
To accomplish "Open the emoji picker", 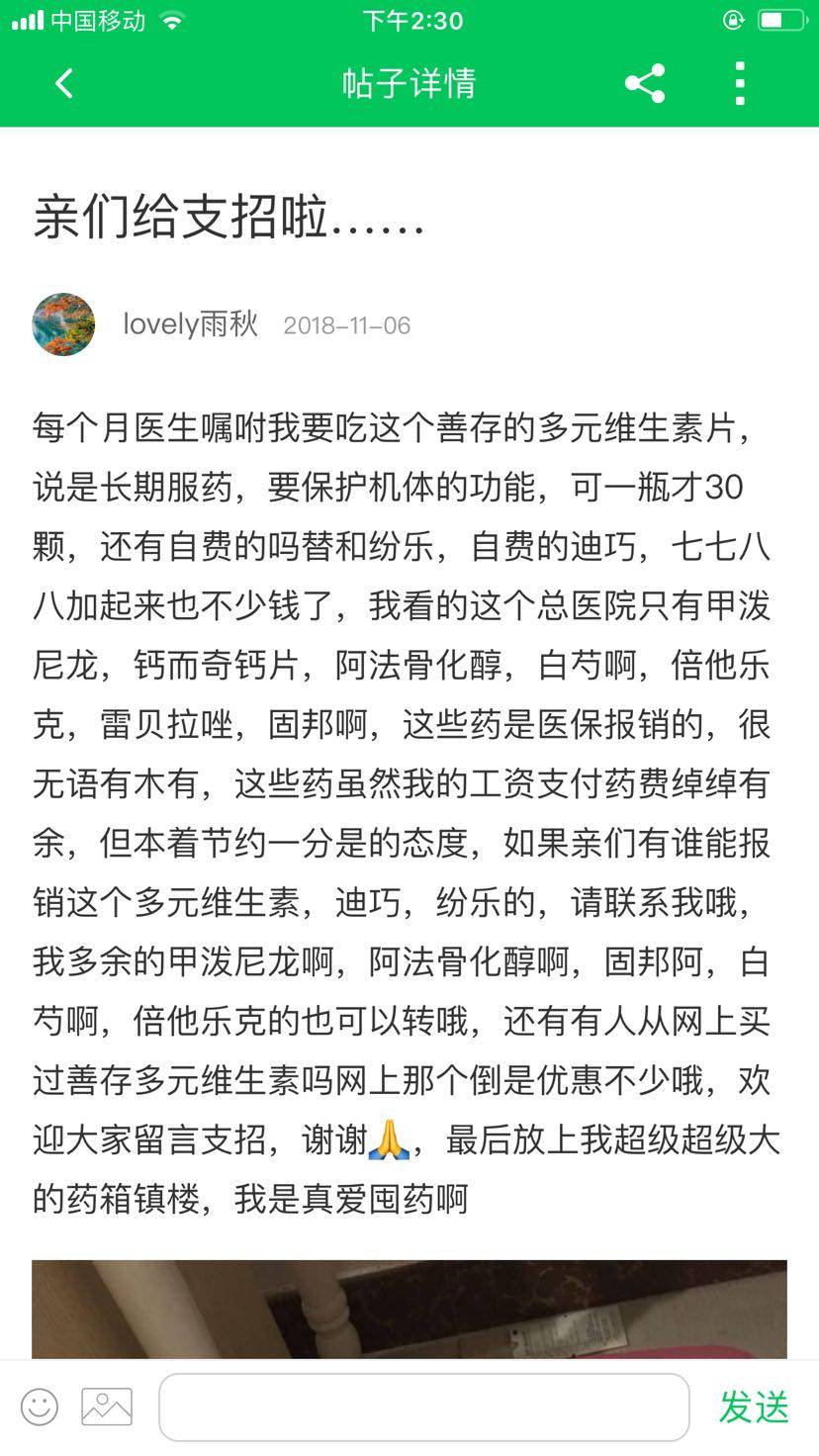I will coord(40,1407).
